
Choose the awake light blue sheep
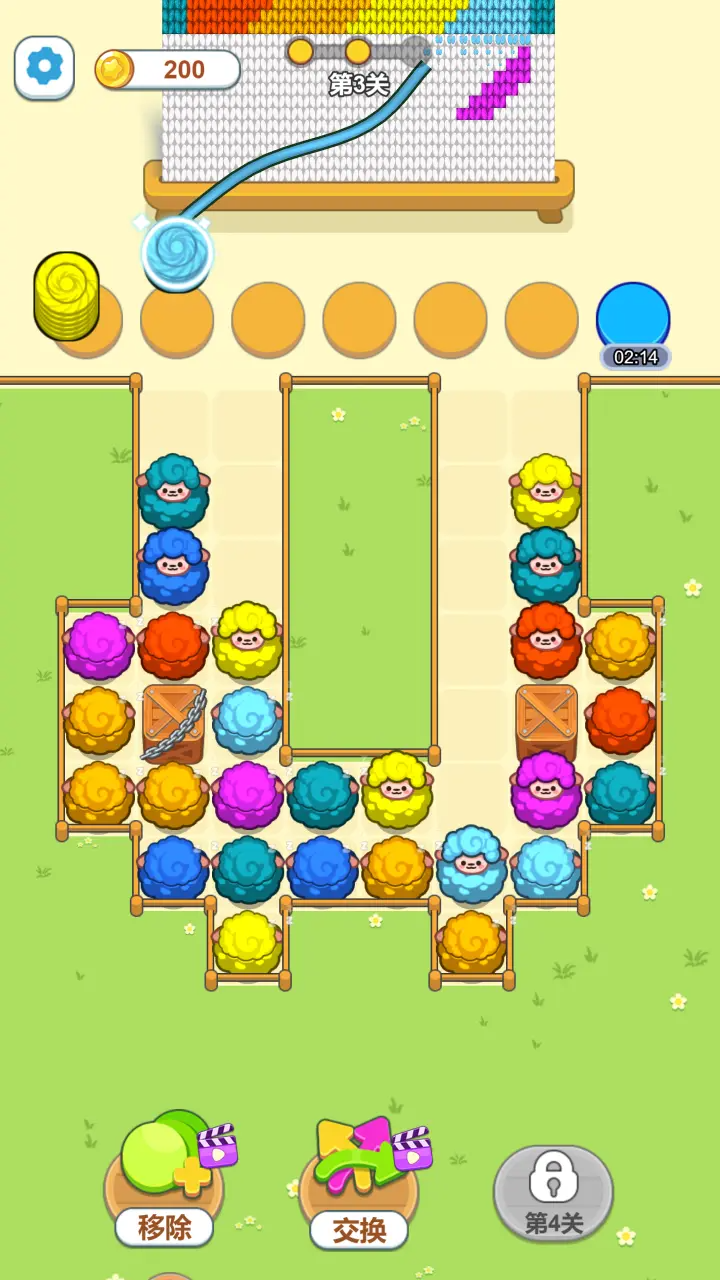pos(472,864)
